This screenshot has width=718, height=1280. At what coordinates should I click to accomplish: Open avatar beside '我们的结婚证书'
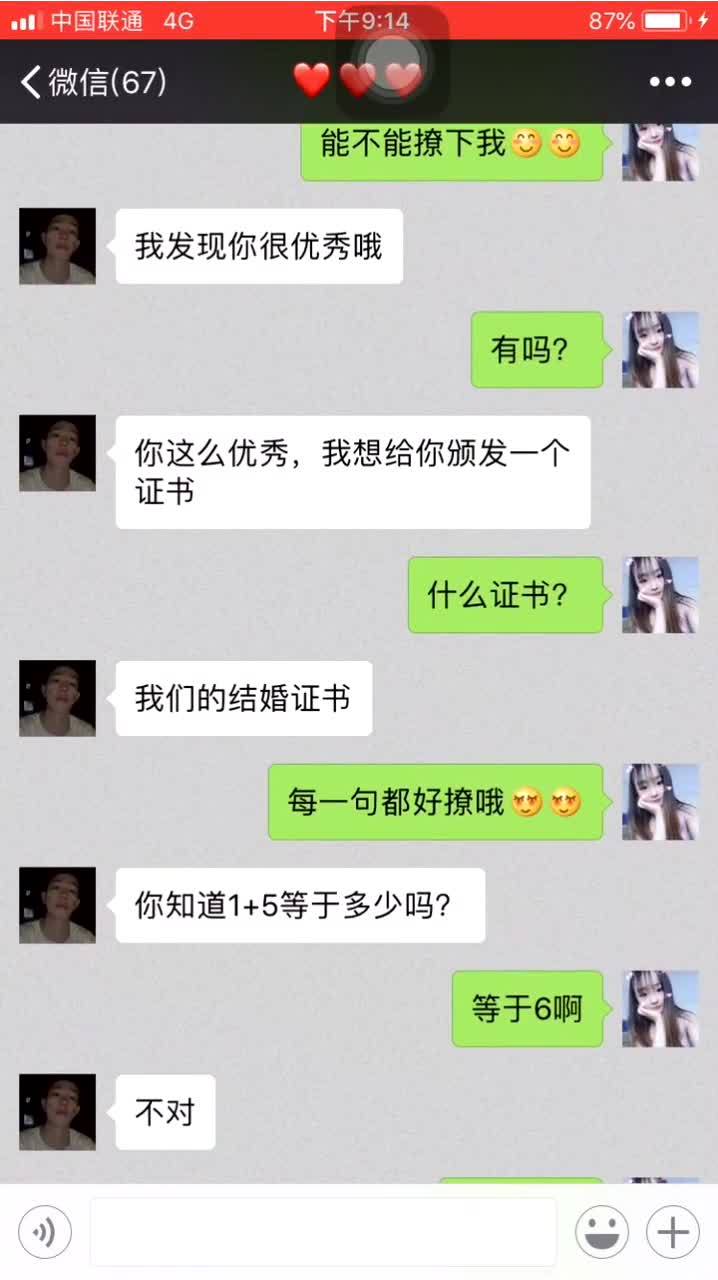coord(57,698)
